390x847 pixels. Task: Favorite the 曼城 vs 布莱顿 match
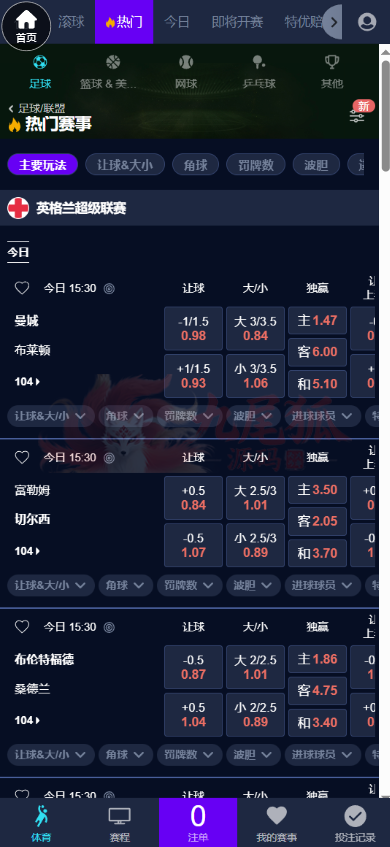coord(22,288)
